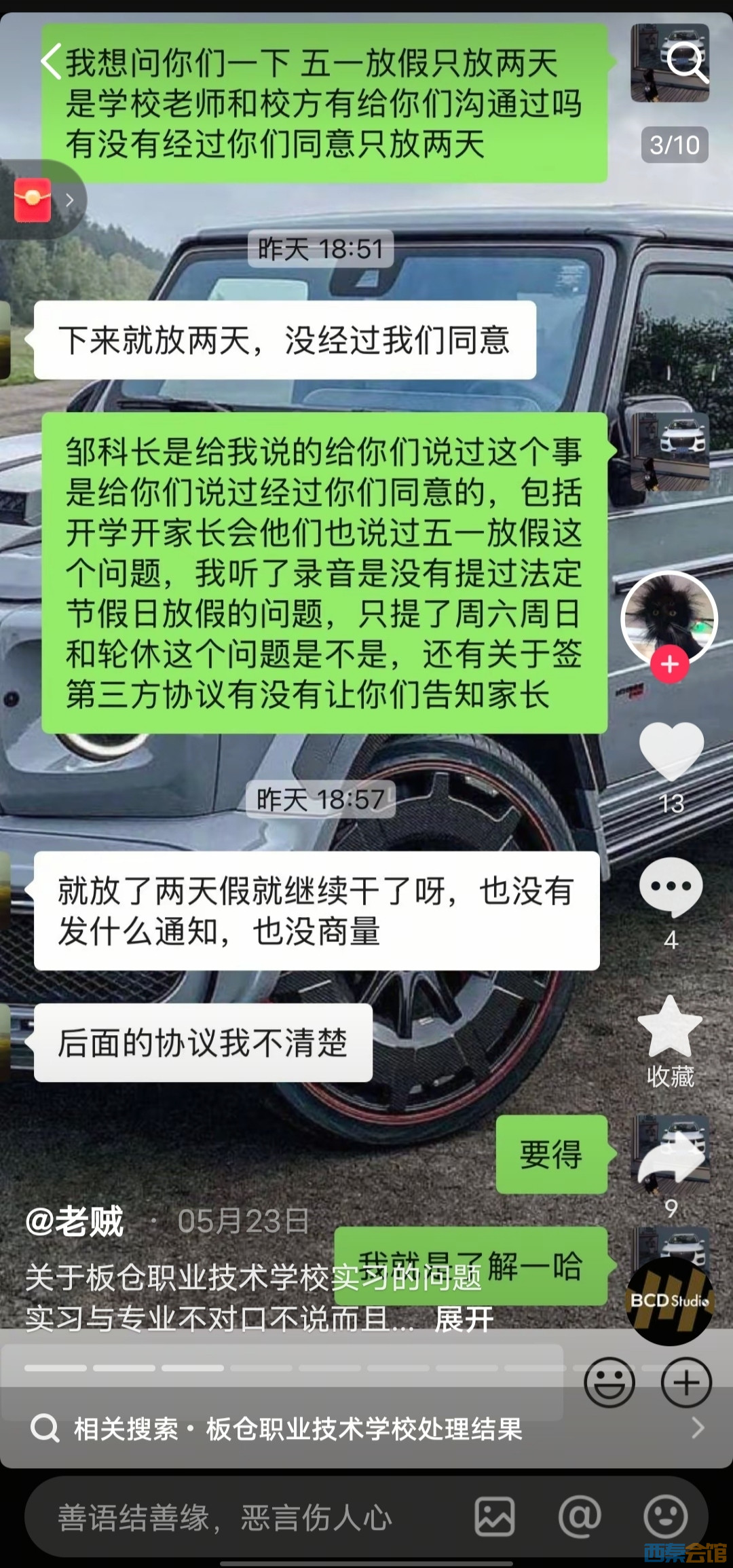Open the red envelope widget

tap(33, 200)
